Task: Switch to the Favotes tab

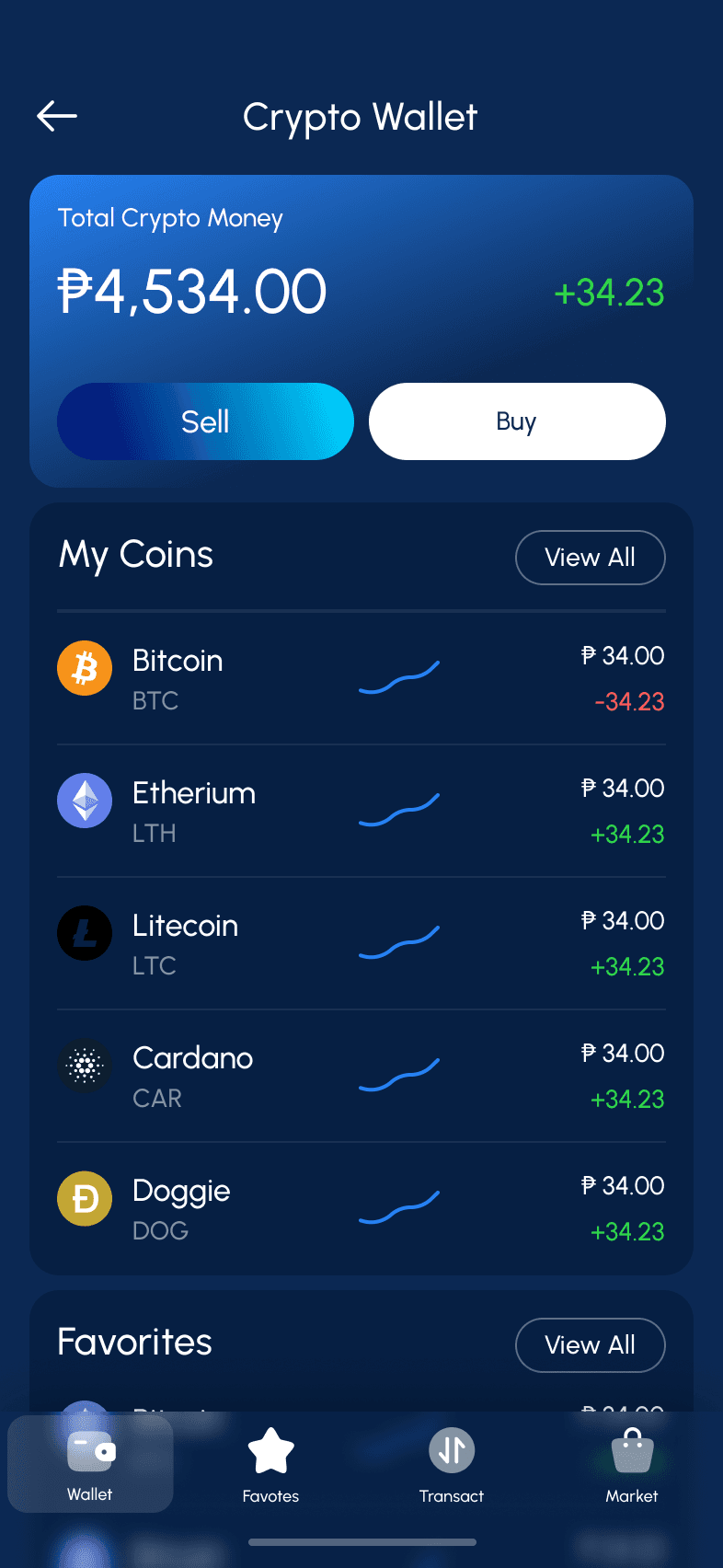Action: click(x=270, y=1465)
